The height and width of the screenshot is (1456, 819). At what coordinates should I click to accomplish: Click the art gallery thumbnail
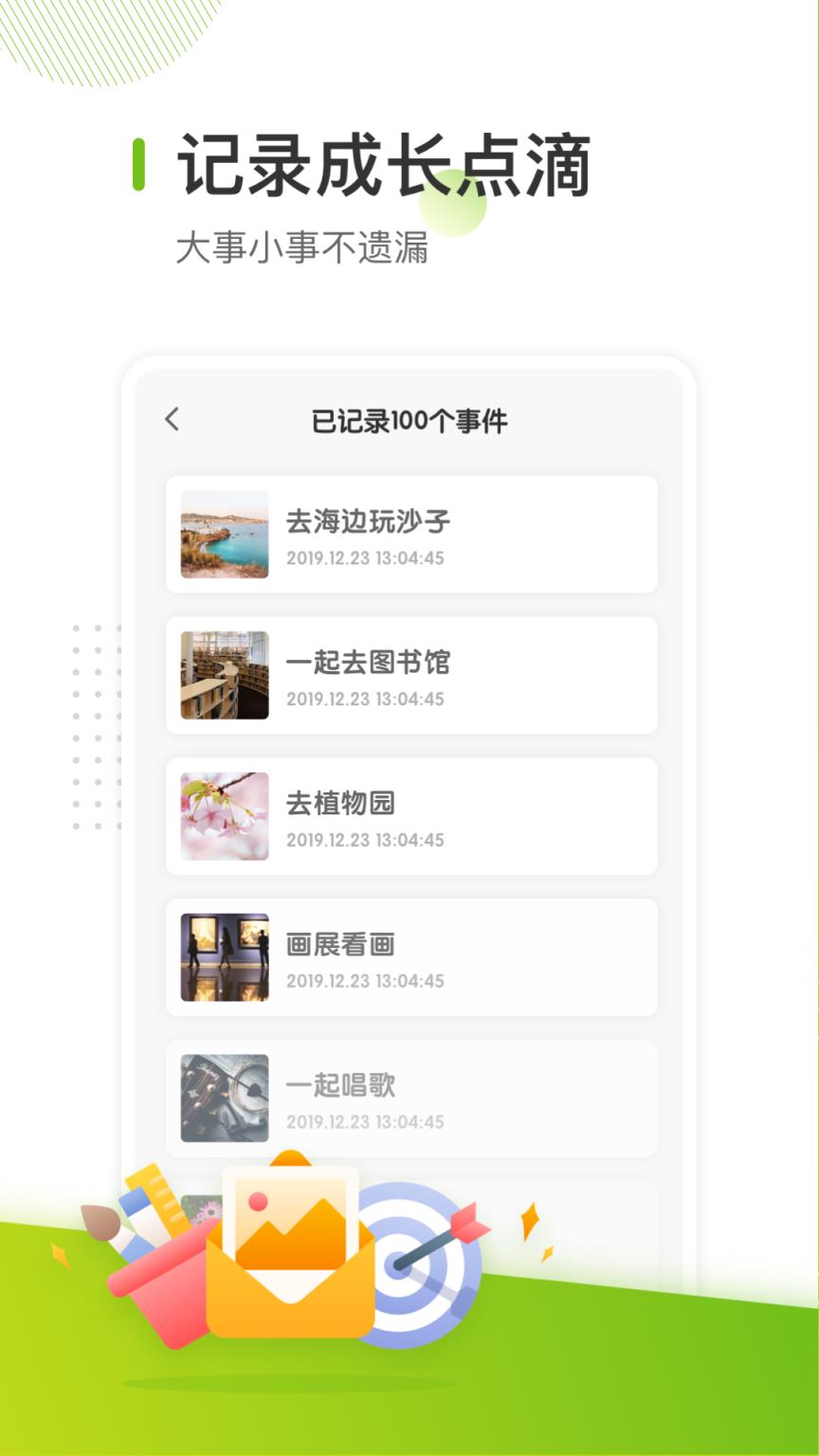[224, 956]
